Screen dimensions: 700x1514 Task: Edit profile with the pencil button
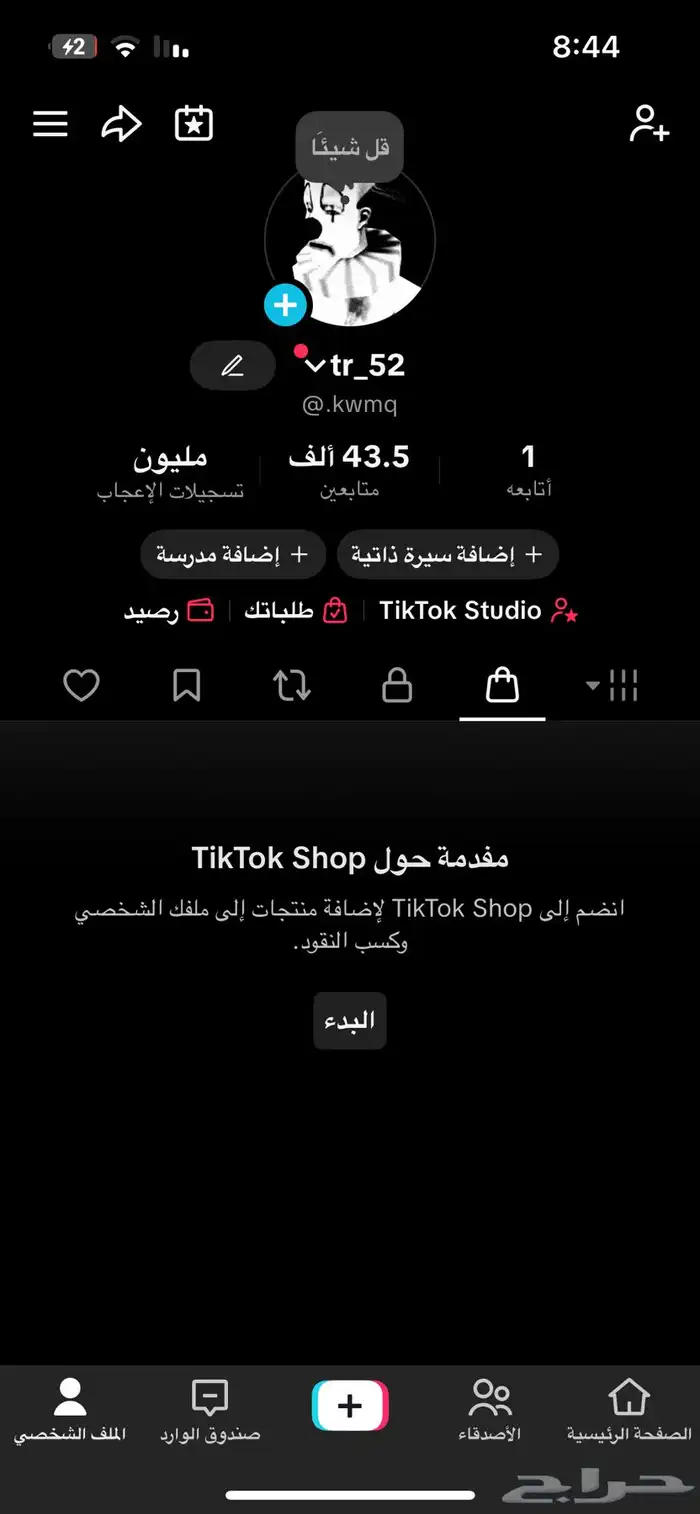232,366
